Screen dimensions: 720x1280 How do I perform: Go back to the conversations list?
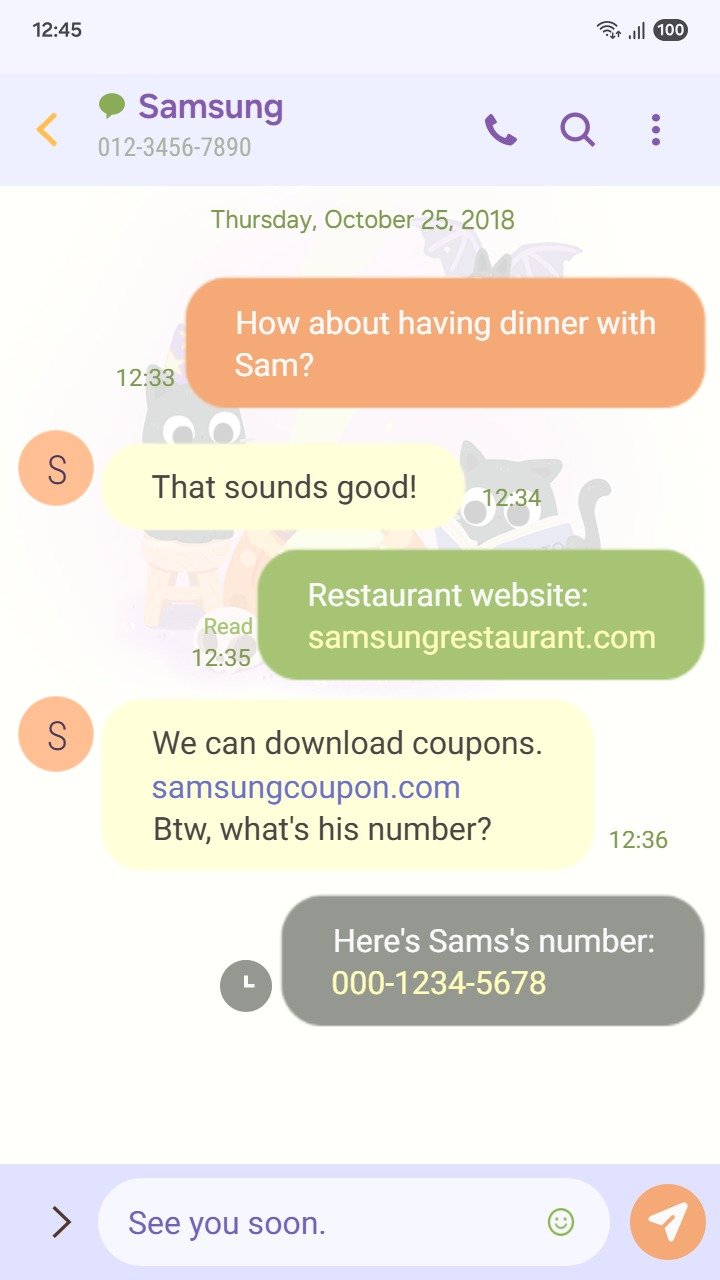47,130
